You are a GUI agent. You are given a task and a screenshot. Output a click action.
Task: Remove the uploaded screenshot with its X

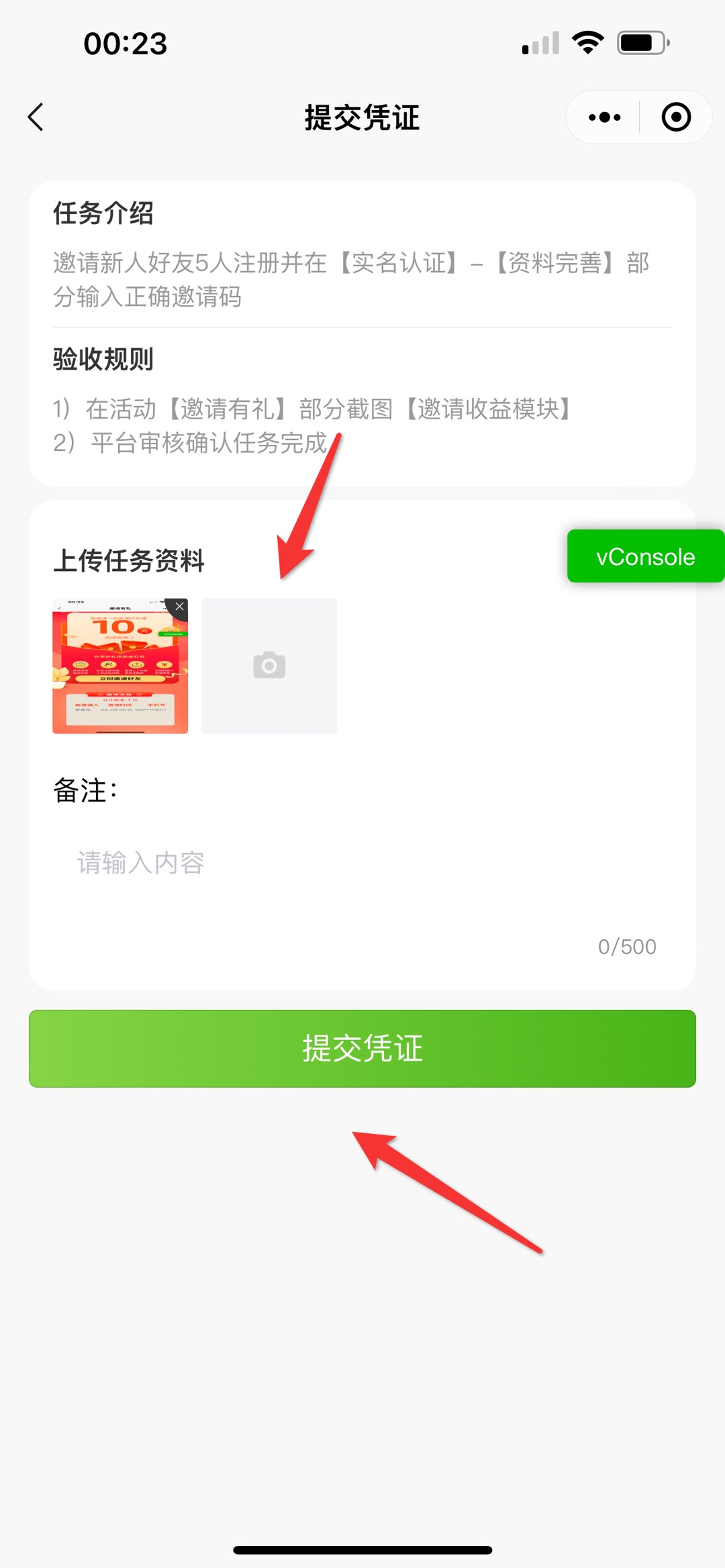179,607
